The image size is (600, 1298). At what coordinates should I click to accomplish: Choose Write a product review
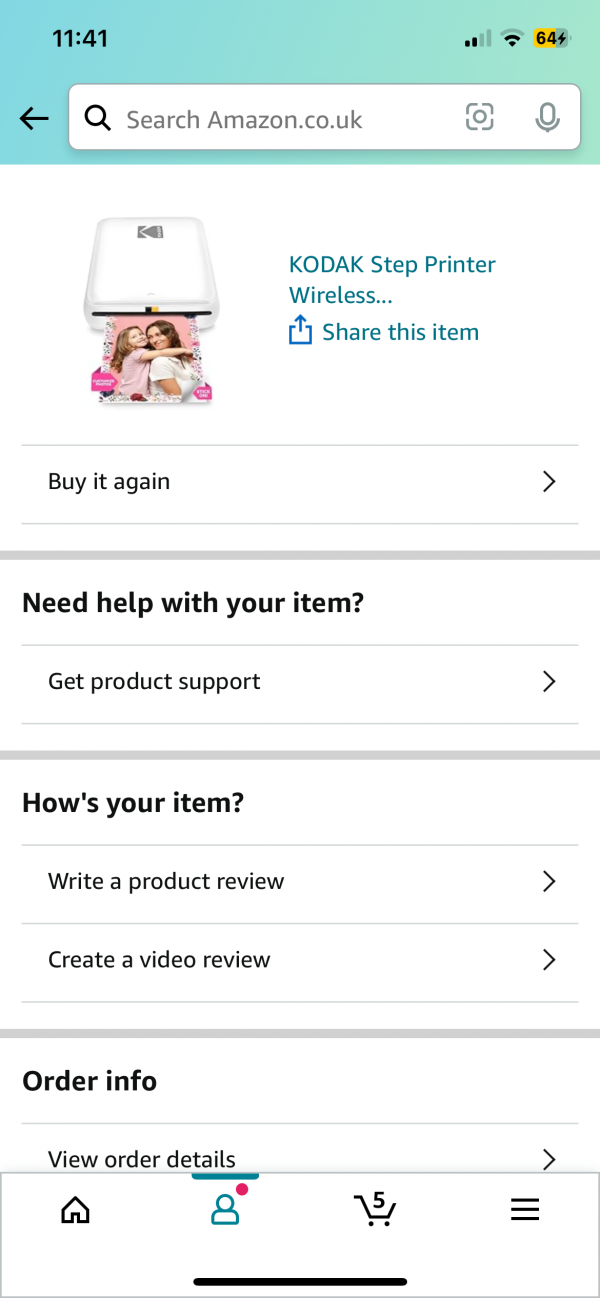click(x=300, y=882)
